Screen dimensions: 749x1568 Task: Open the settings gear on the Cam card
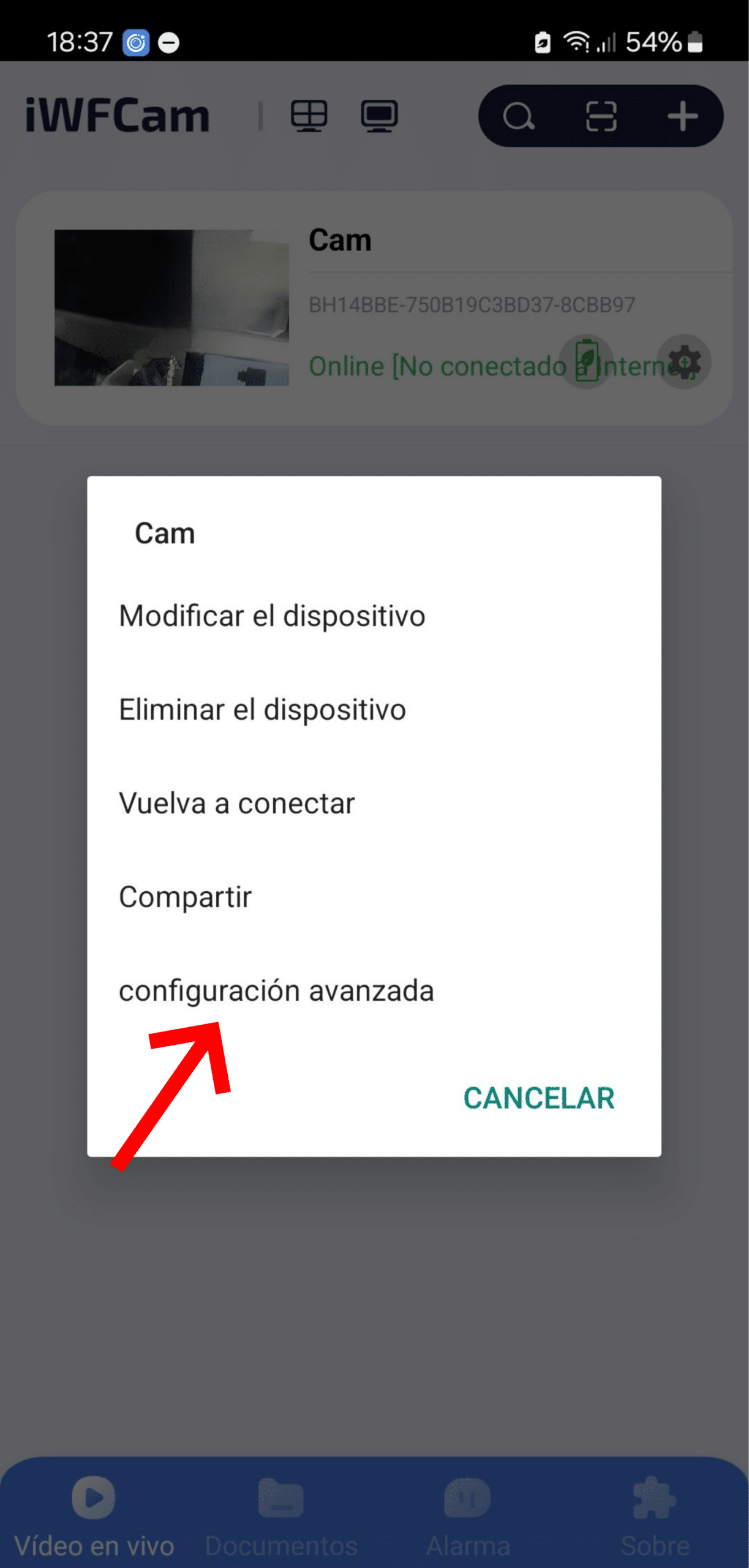(684, 362)
